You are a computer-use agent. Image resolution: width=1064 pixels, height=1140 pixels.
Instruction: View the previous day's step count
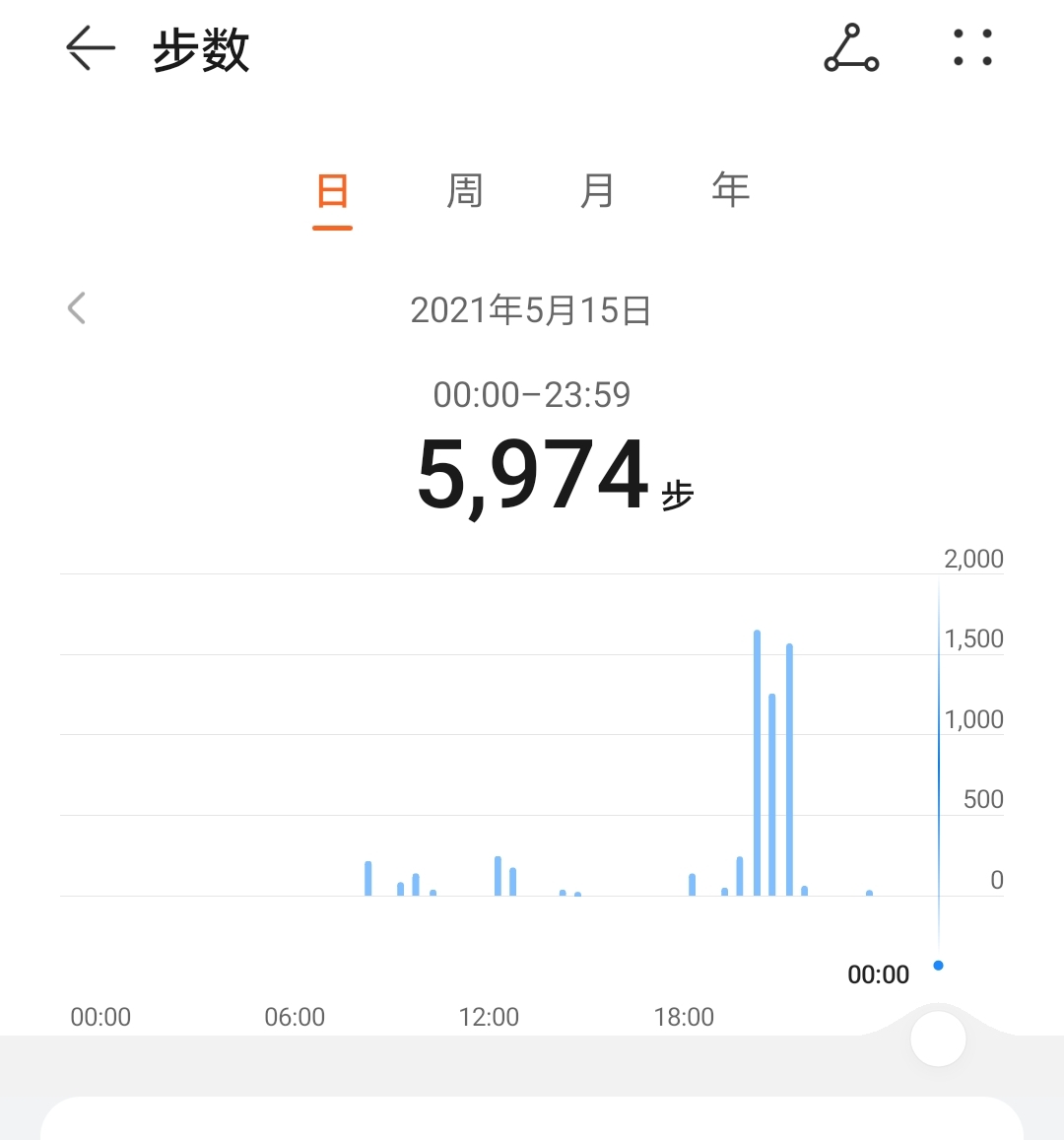pos(77,308)
